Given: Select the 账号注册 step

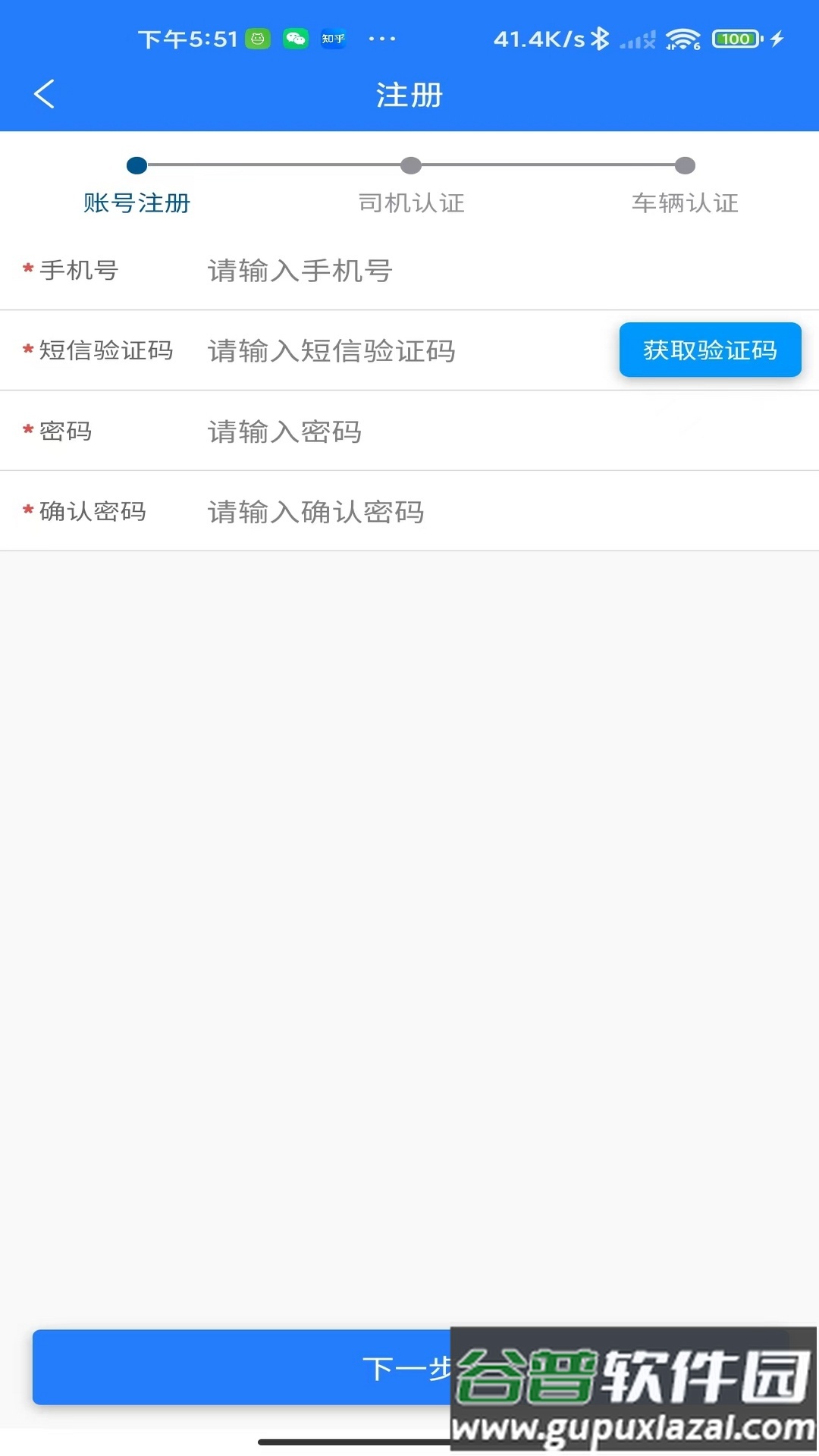Looking at the screenshot, I should [136, 203].
